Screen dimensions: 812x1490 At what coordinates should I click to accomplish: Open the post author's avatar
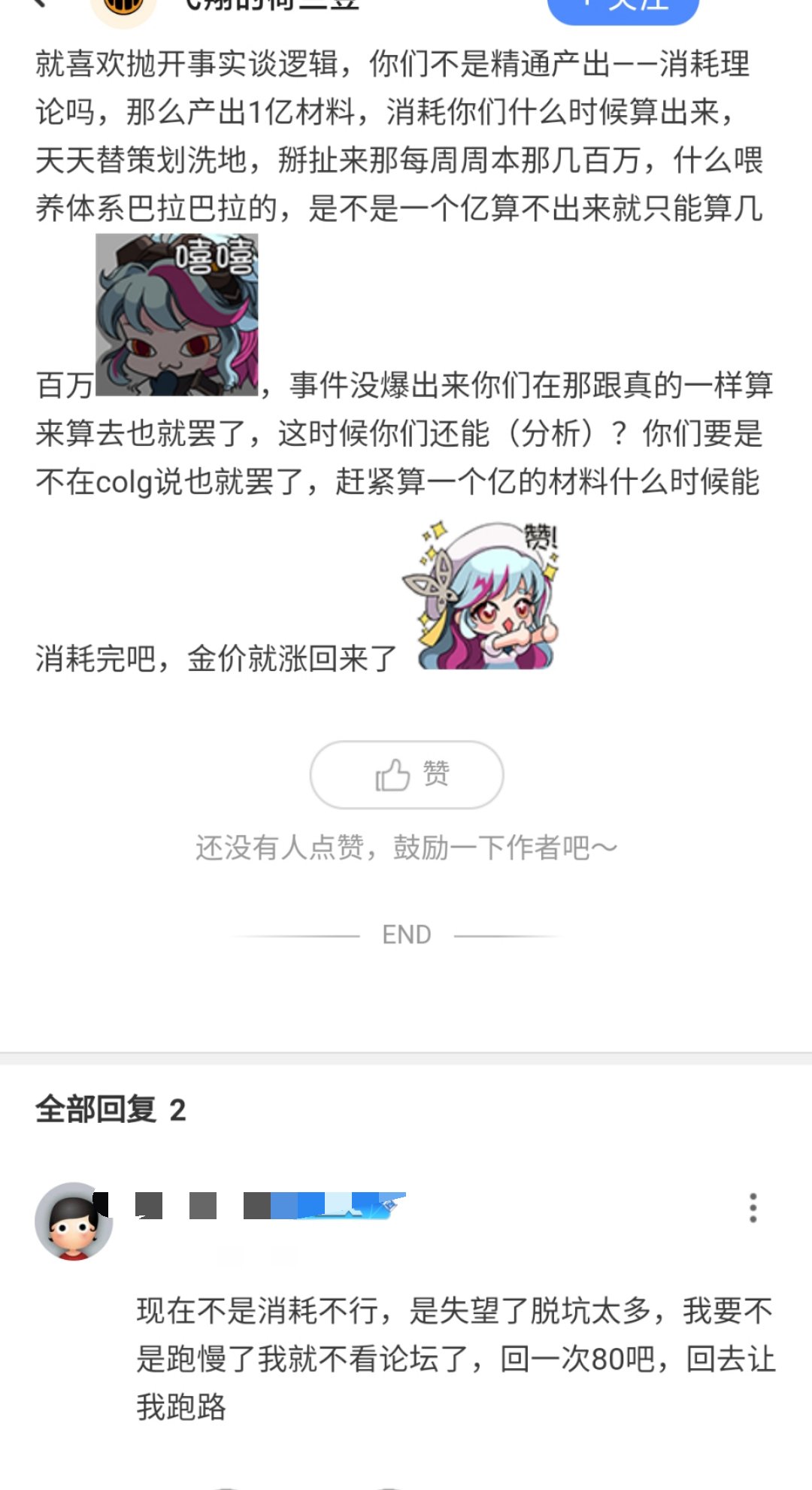click(123, 9)
